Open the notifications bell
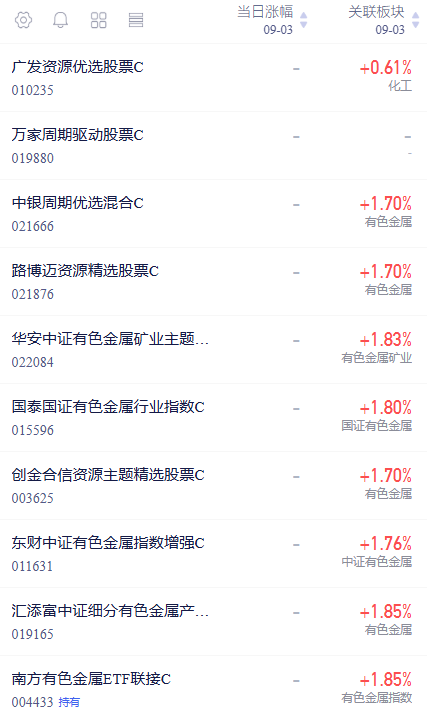Viewport: 427px width, 717px height. click(60, 20)
